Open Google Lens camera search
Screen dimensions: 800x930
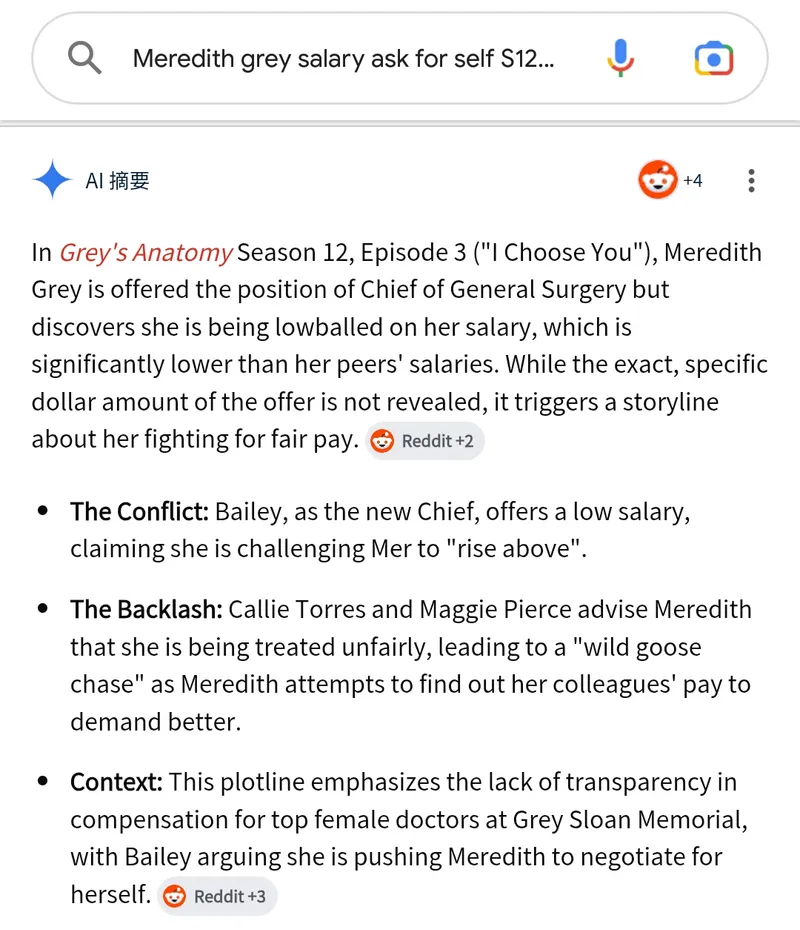(714, 58)
